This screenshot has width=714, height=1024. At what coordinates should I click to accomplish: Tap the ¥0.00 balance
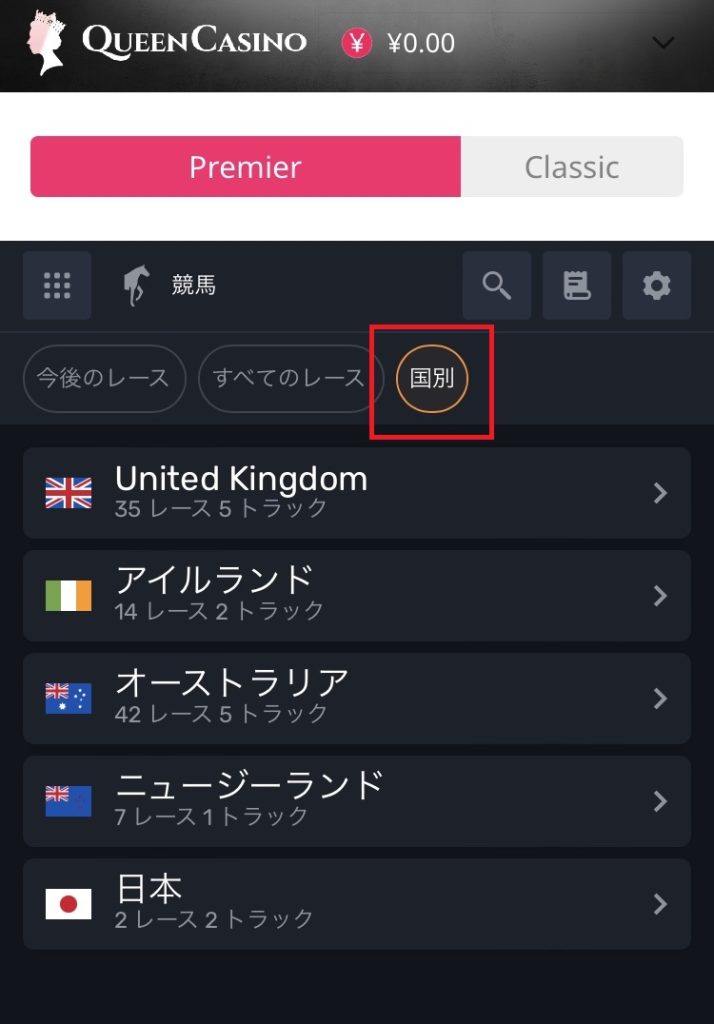pos(420,43)
